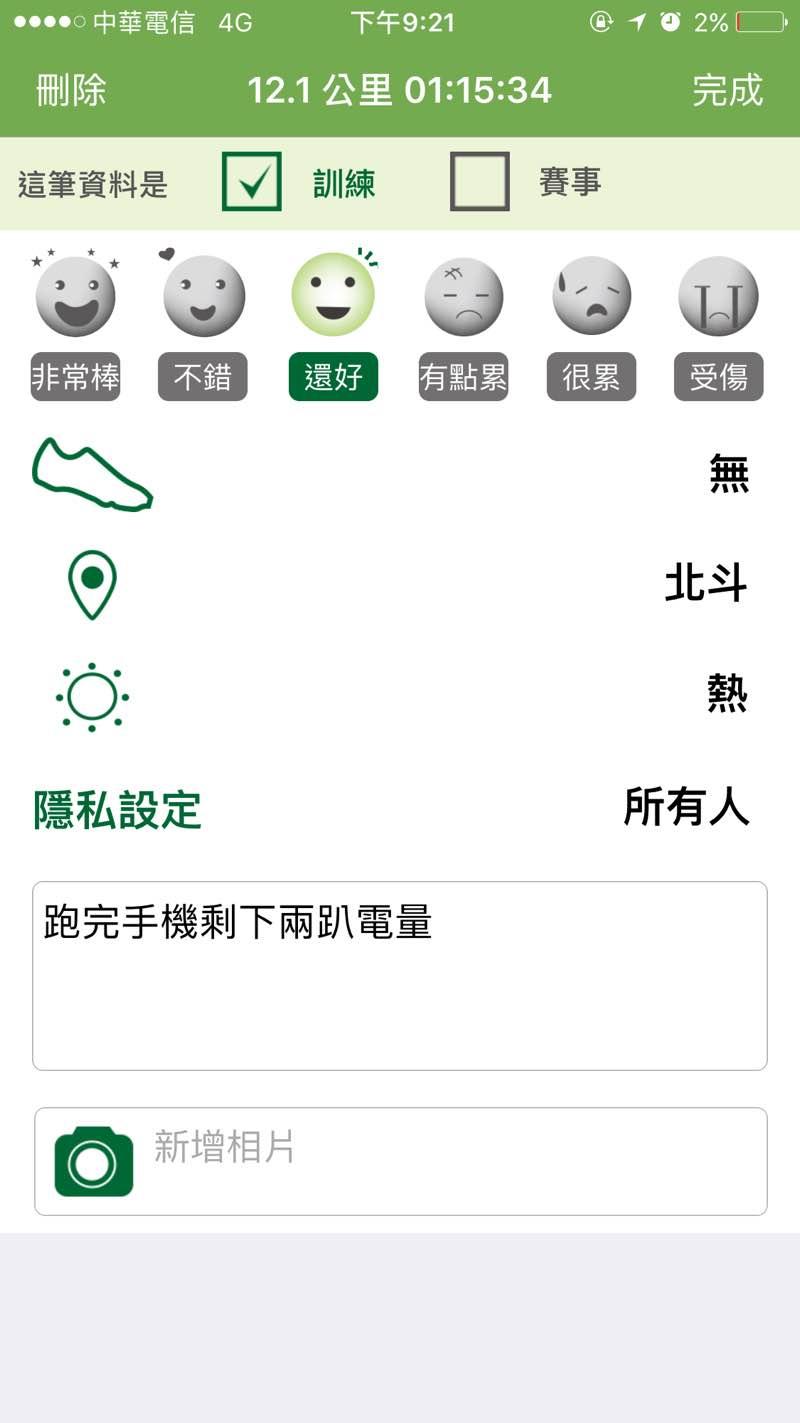Open the shoe selection row showing 無
The image size is (800, 1423).
tap(400, 473)
